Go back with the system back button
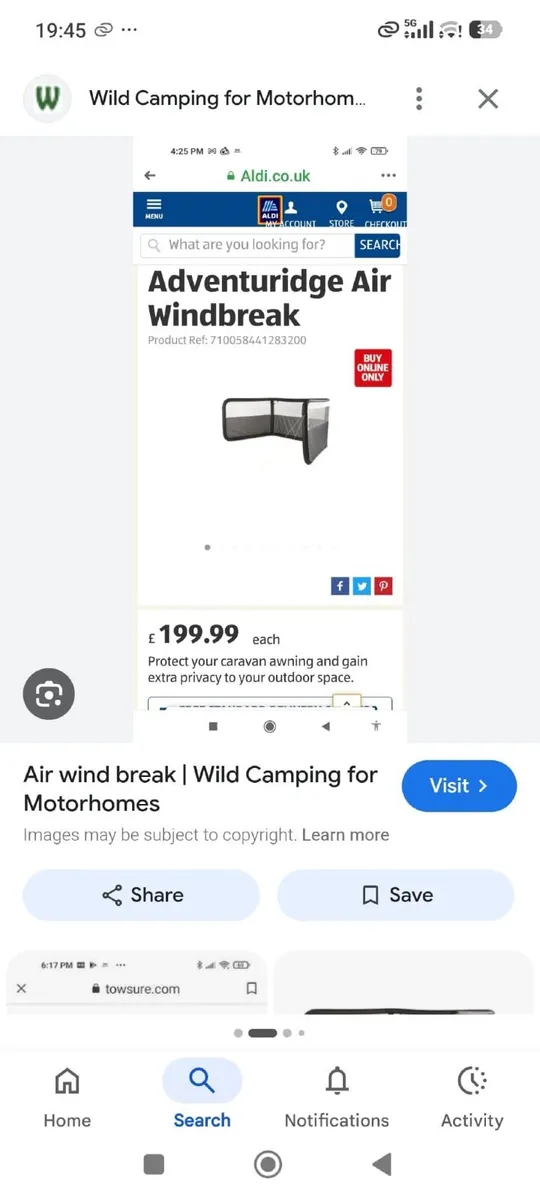 click(382, 1164)
